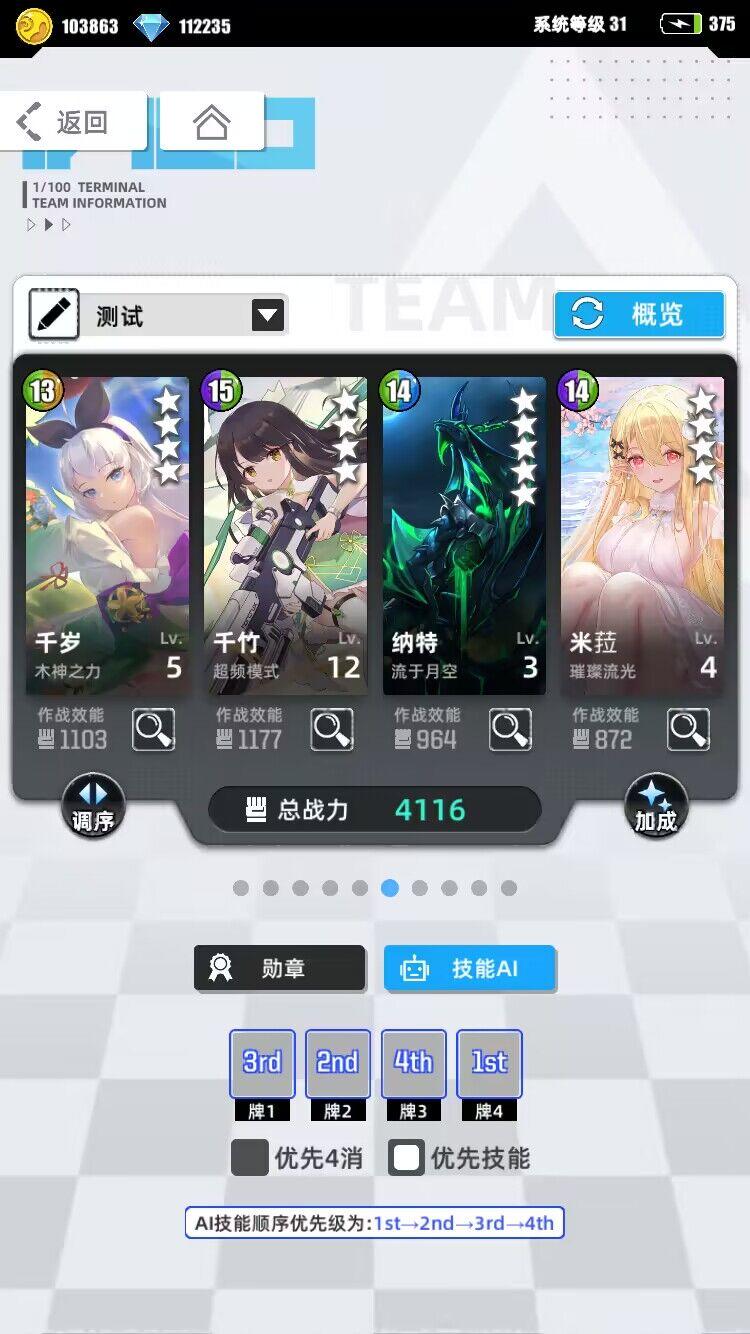This screenshot has width=750, height=1334.
Task: Select the highlighted pagination dot
Action: coord(390,888)
